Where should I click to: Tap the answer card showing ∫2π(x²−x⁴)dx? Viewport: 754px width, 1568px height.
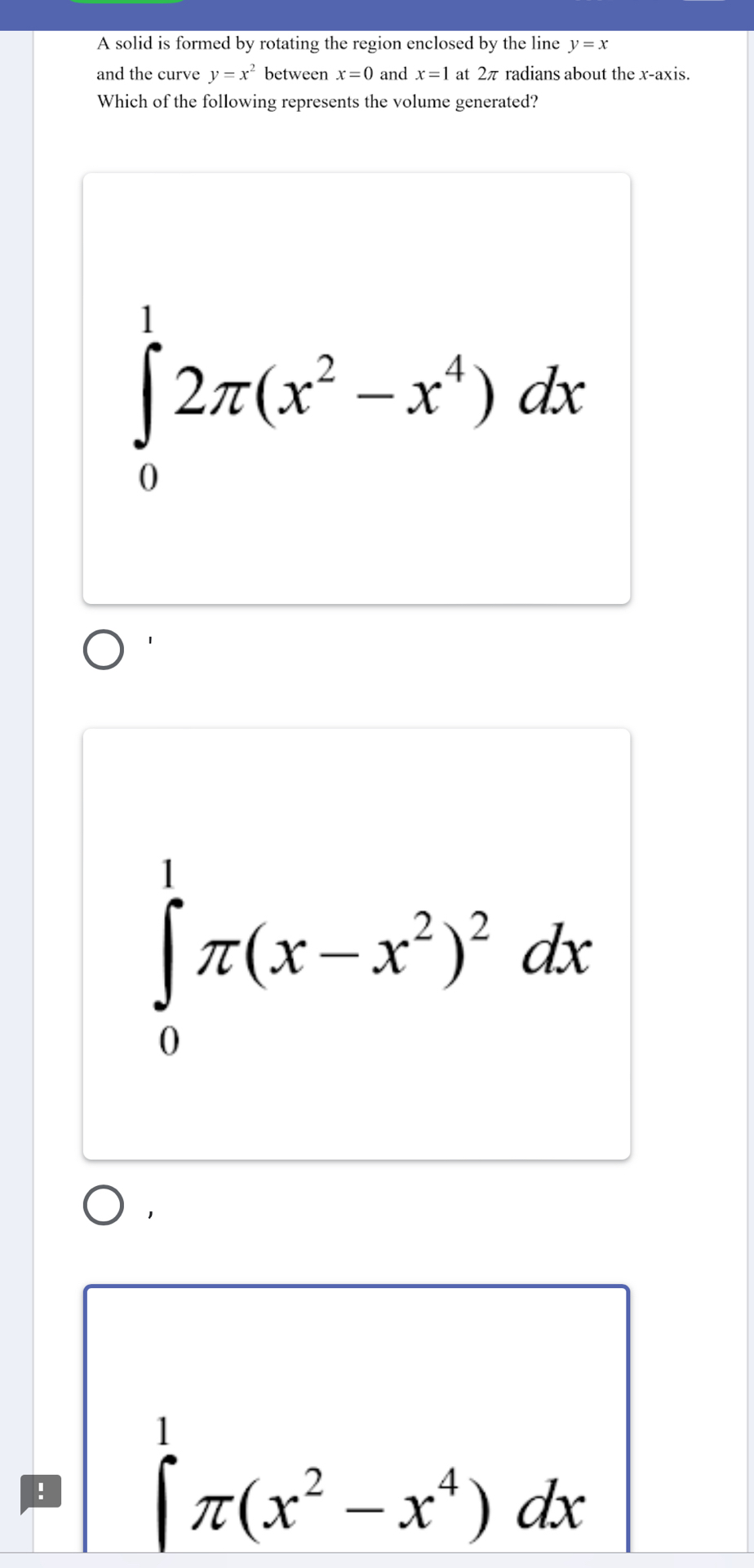tap(357, 389)
